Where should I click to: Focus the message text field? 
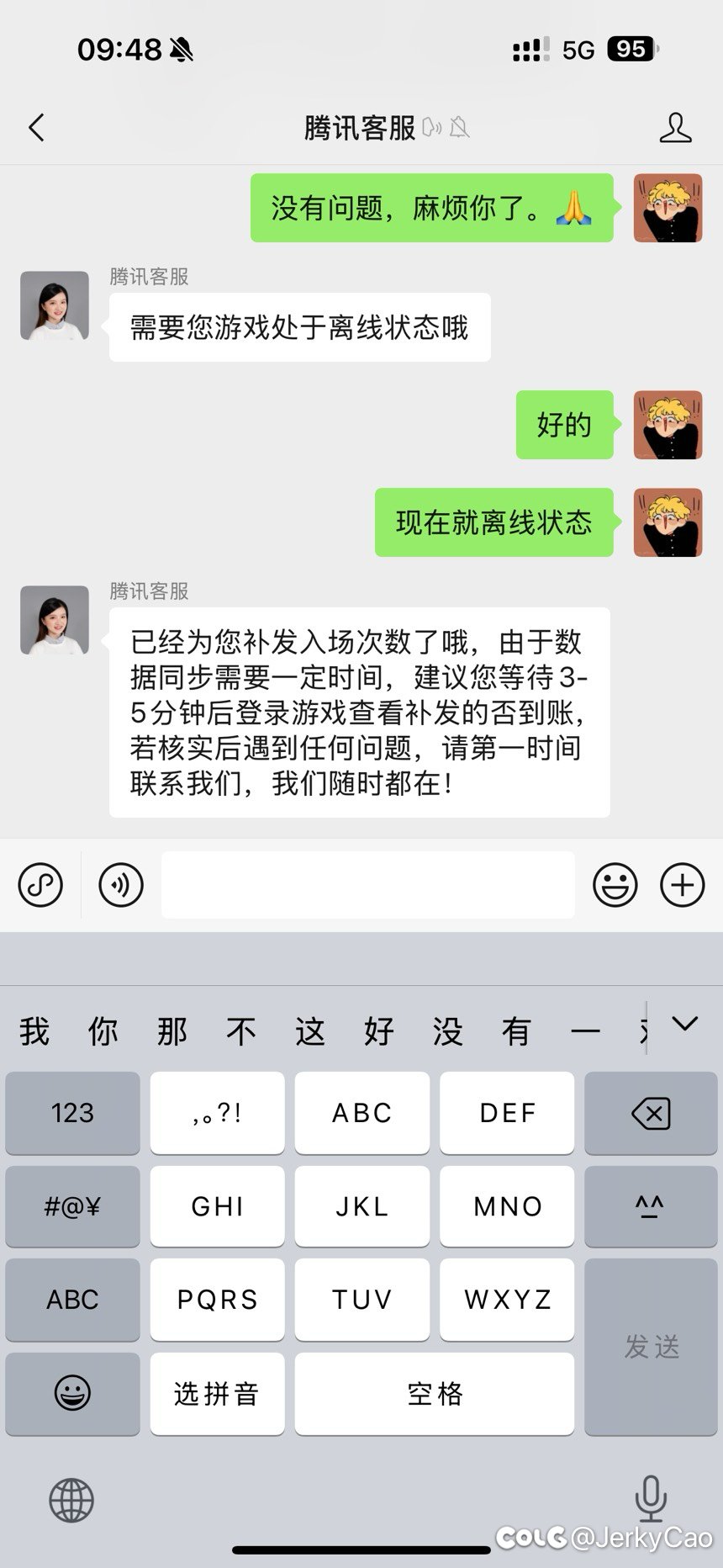368,885
